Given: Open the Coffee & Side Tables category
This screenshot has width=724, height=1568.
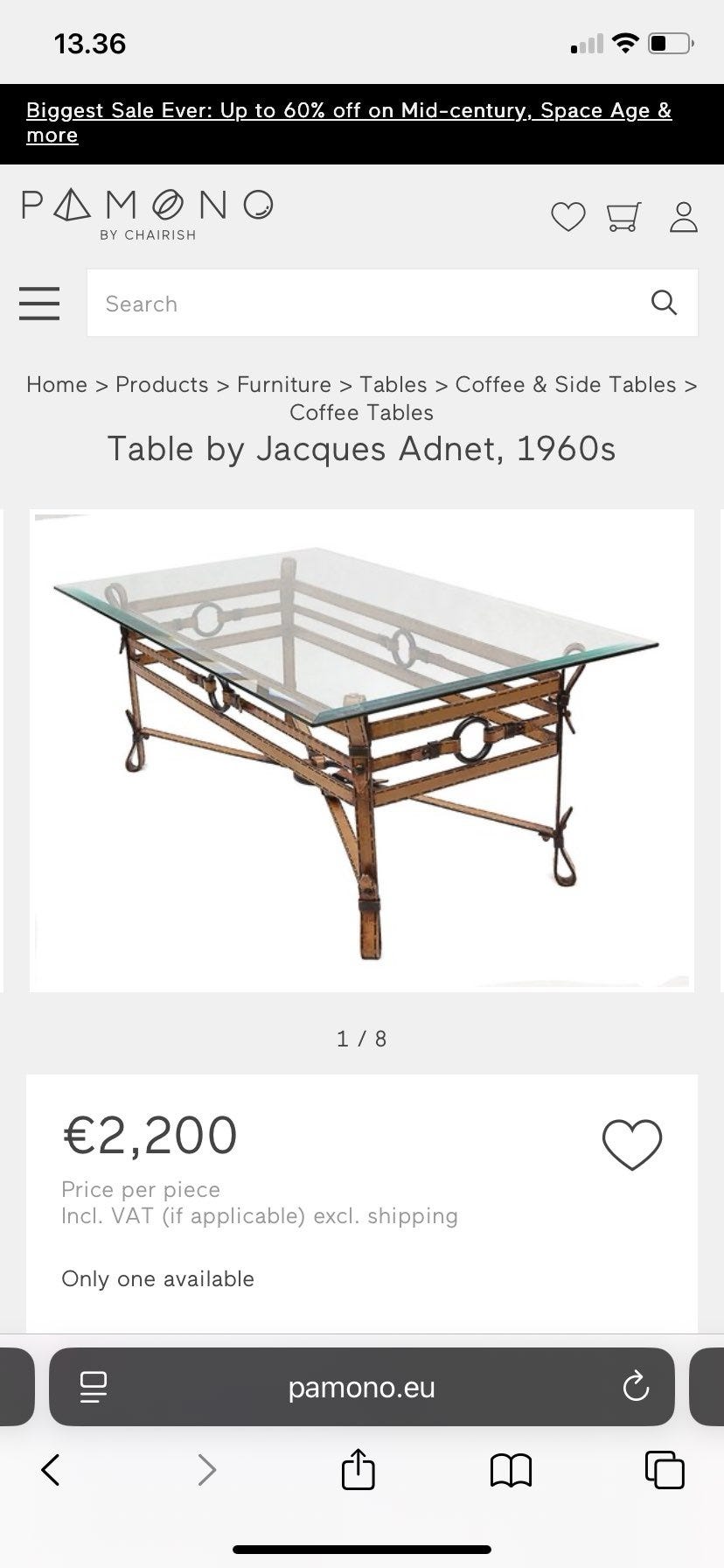Looking at the screenshot, I should click(565, 384).
